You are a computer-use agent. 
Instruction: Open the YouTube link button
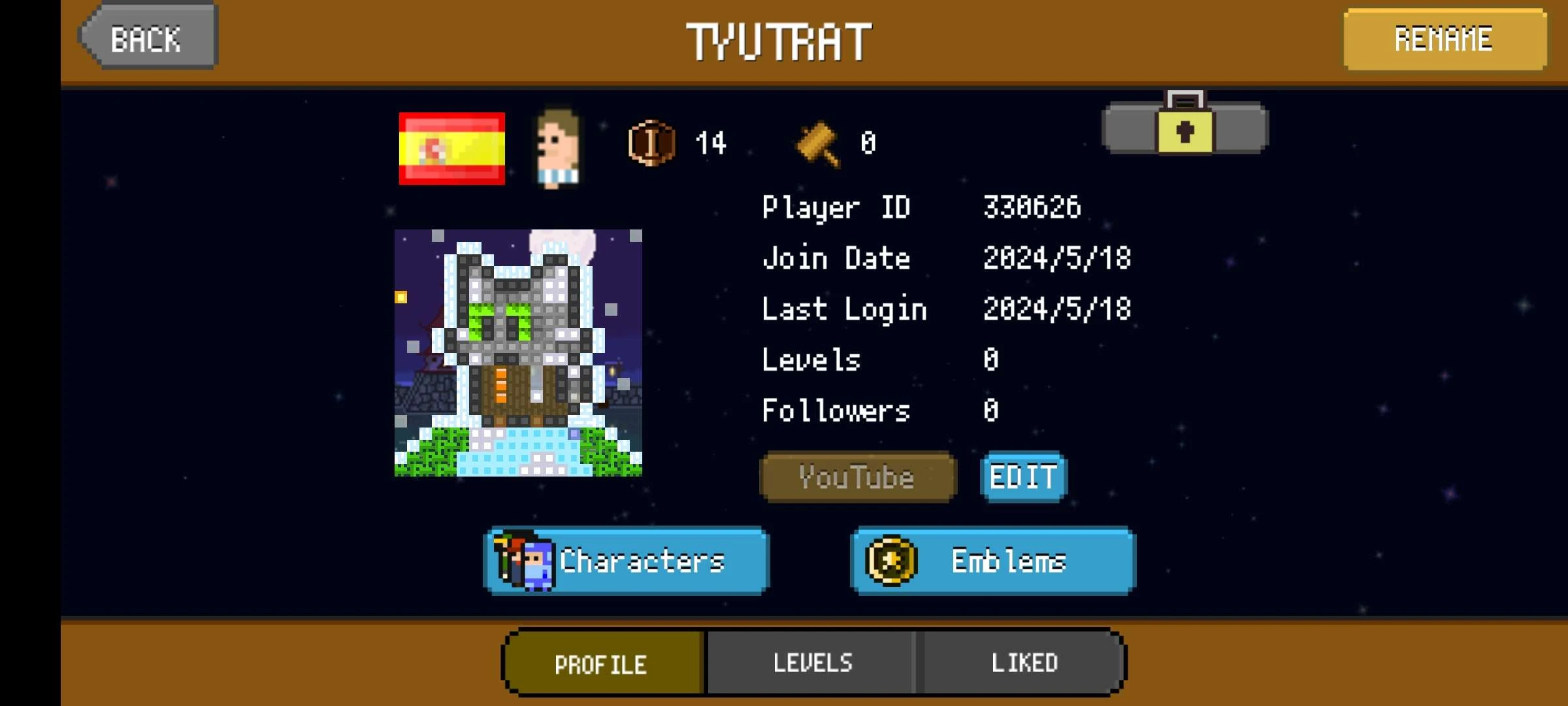857,477
